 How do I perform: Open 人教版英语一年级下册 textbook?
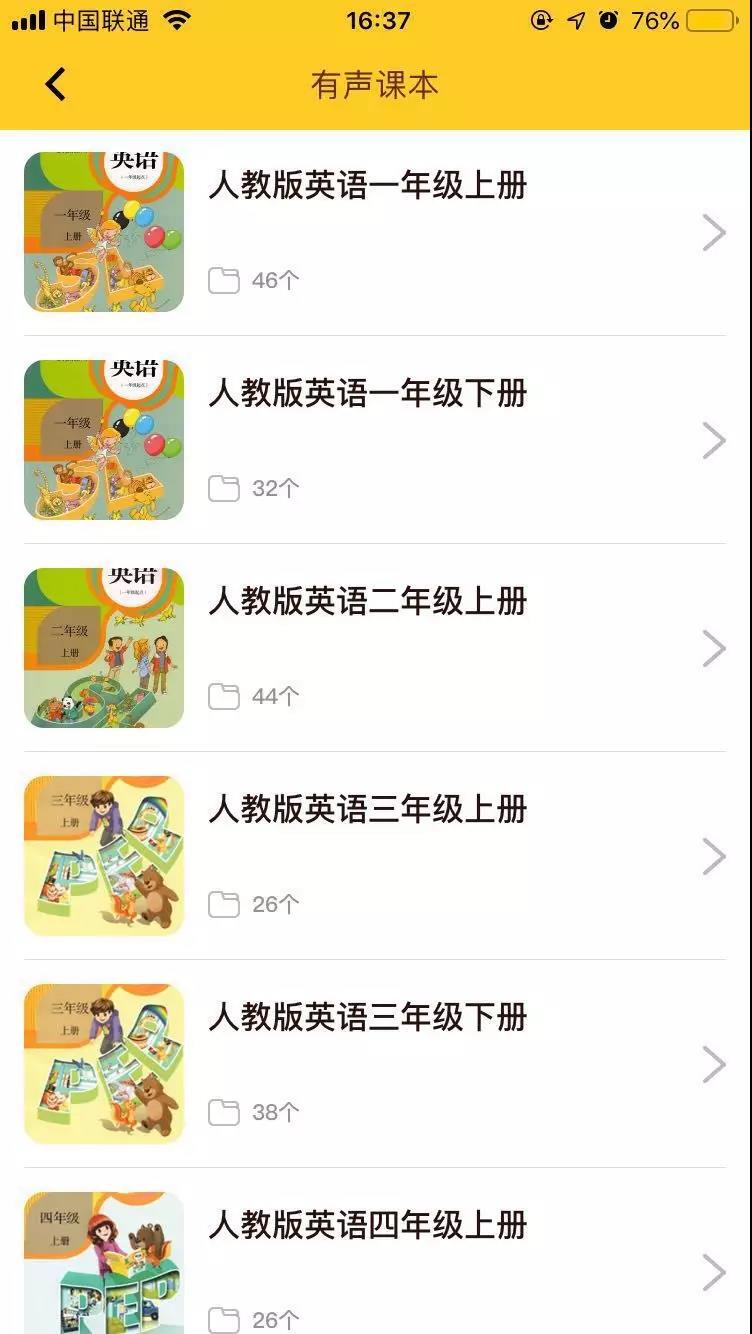click(x=367, y=394)
